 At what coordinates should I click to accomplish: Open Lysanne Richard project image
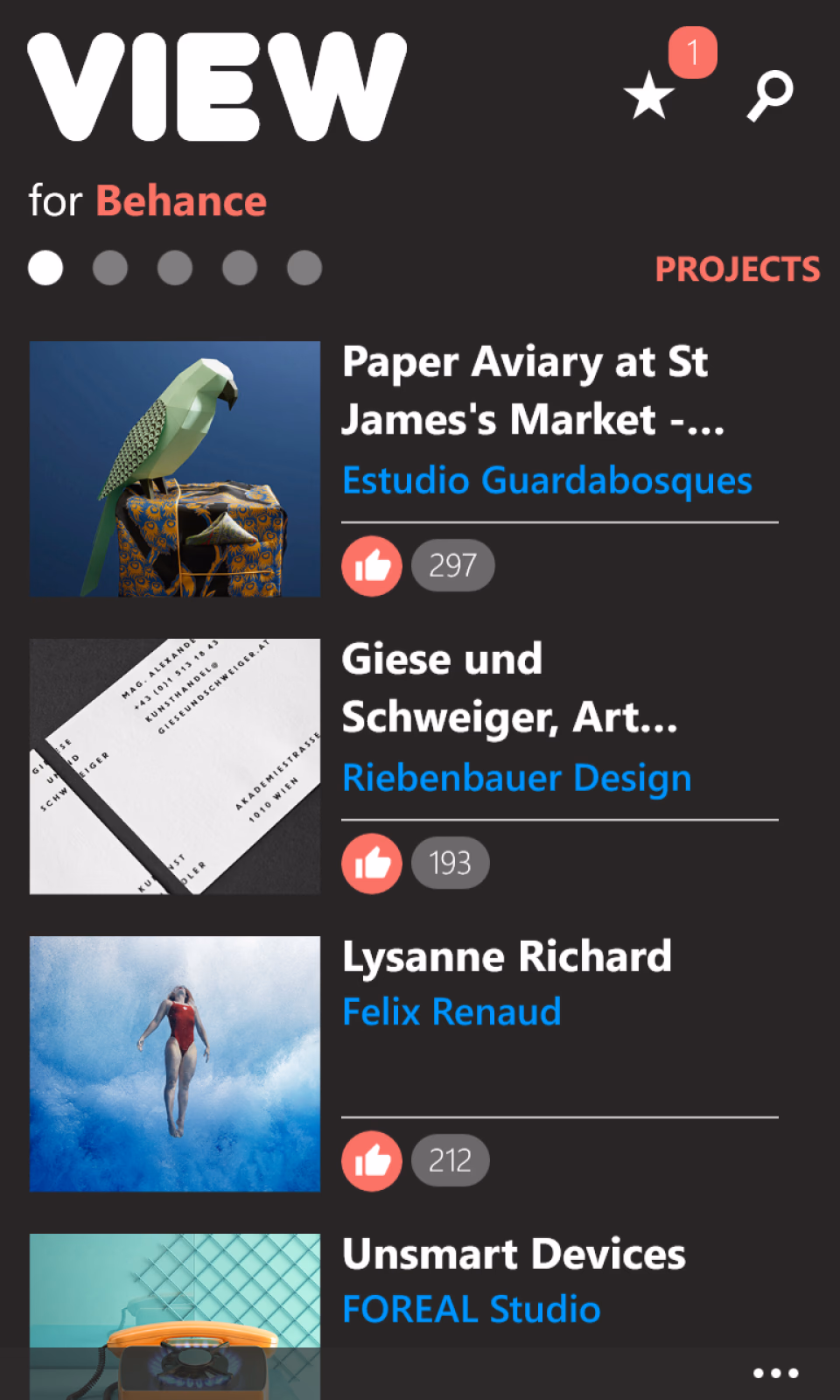[x=175, y=1064]
